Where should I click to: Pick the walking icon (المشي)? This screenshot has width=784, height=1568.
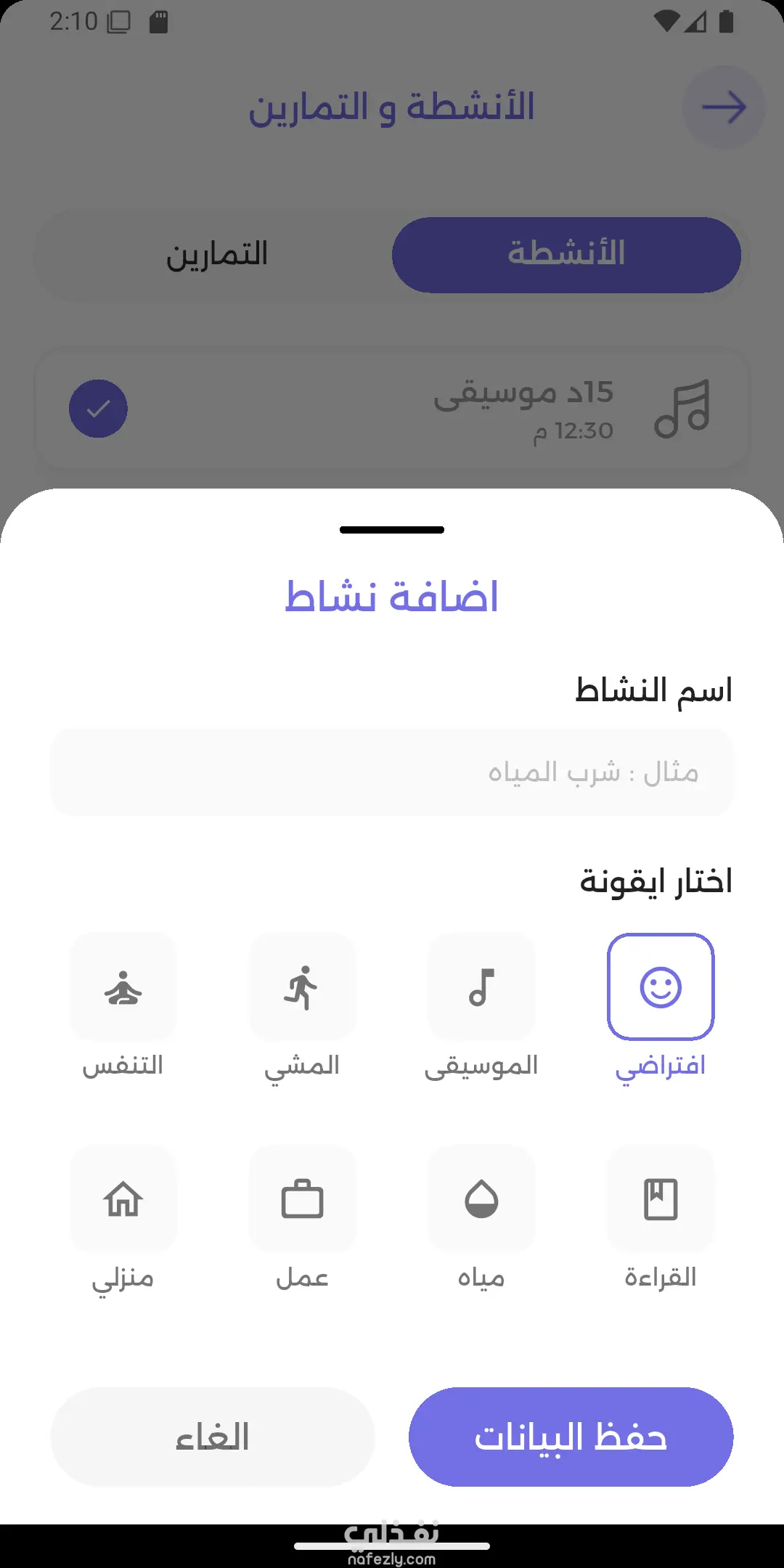point(302,987)
